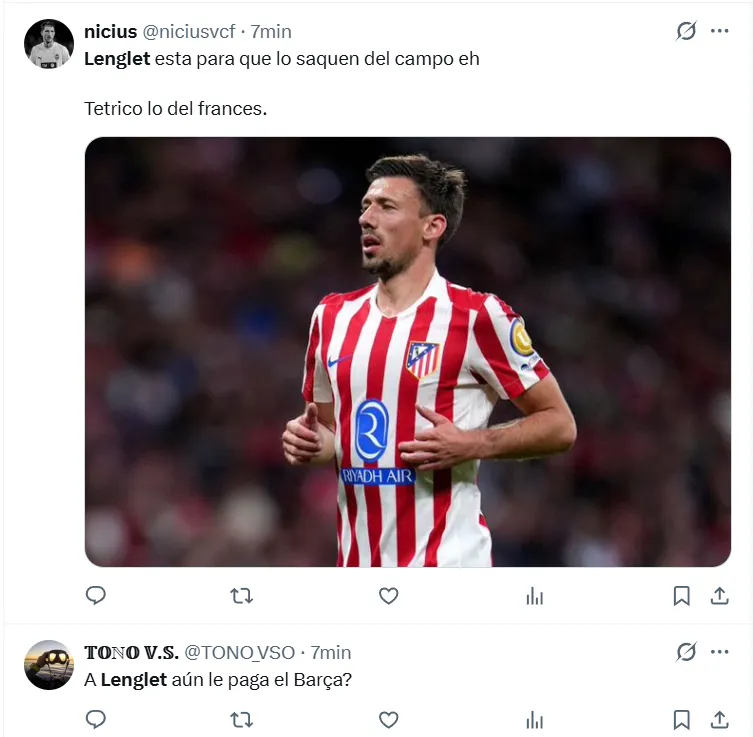Open nicius's profile avatar
Image resolution: width=753 pixels, height=737 pixels.
(x=49, y=44)
